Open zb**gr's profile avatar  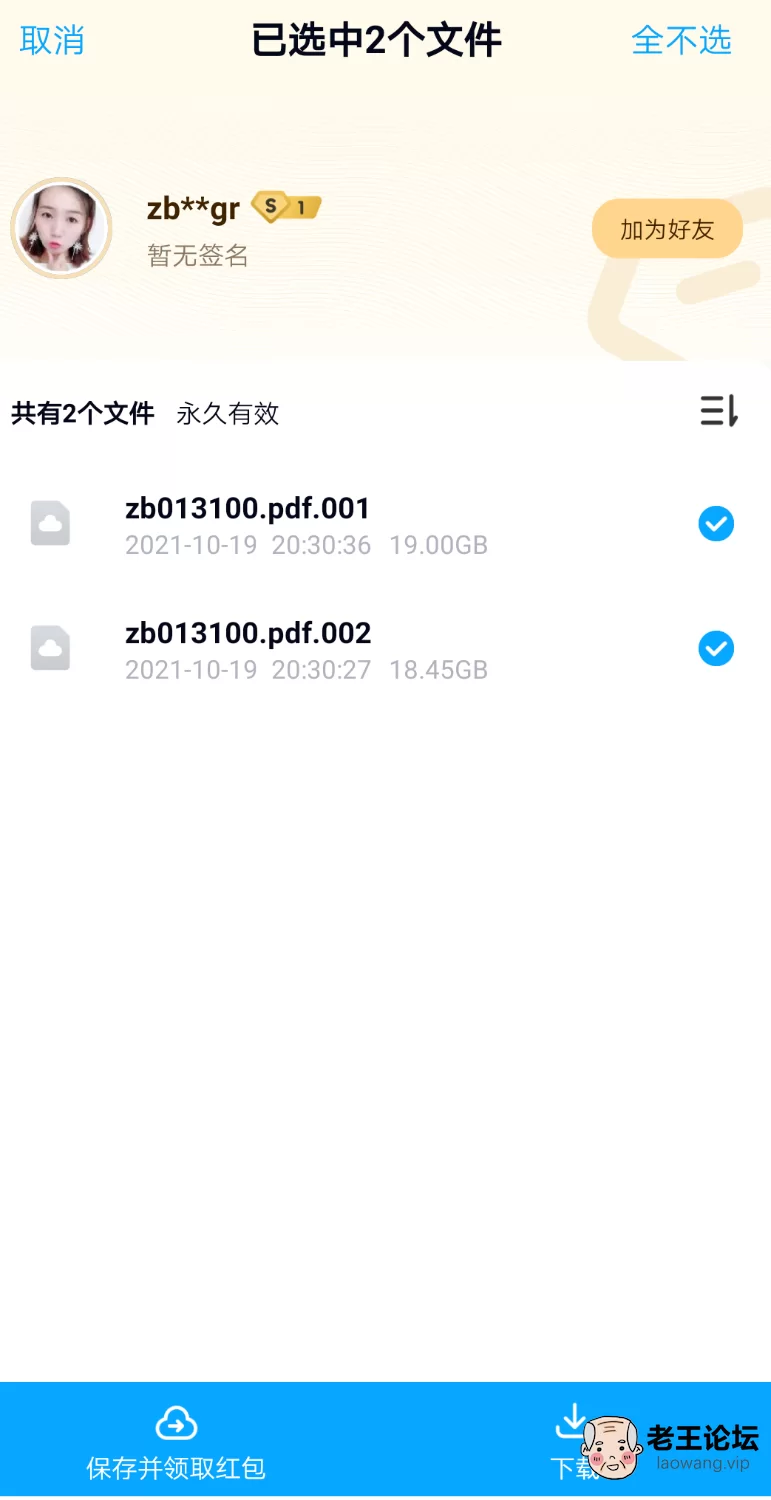click(61, 228)
